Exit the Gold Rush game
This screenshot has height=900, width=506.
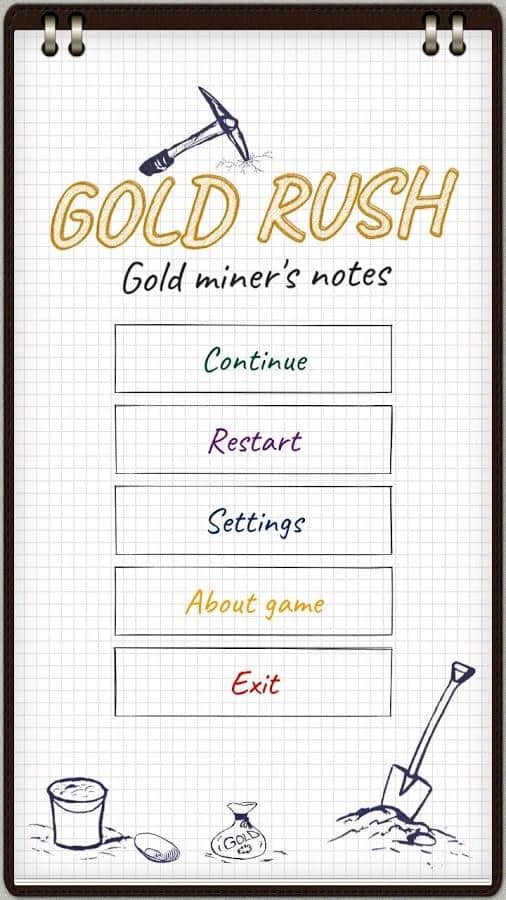click(x=253, y=682)
